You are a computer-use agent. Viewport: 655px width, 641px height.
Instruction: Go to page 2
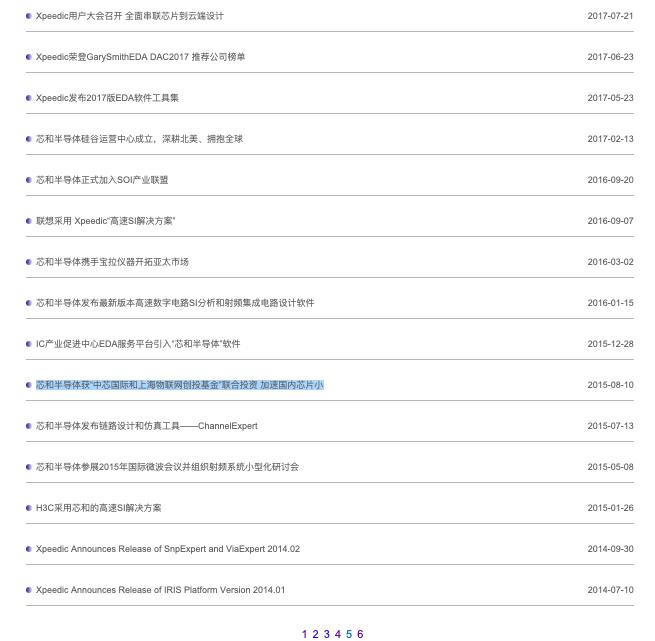point(316,634)
